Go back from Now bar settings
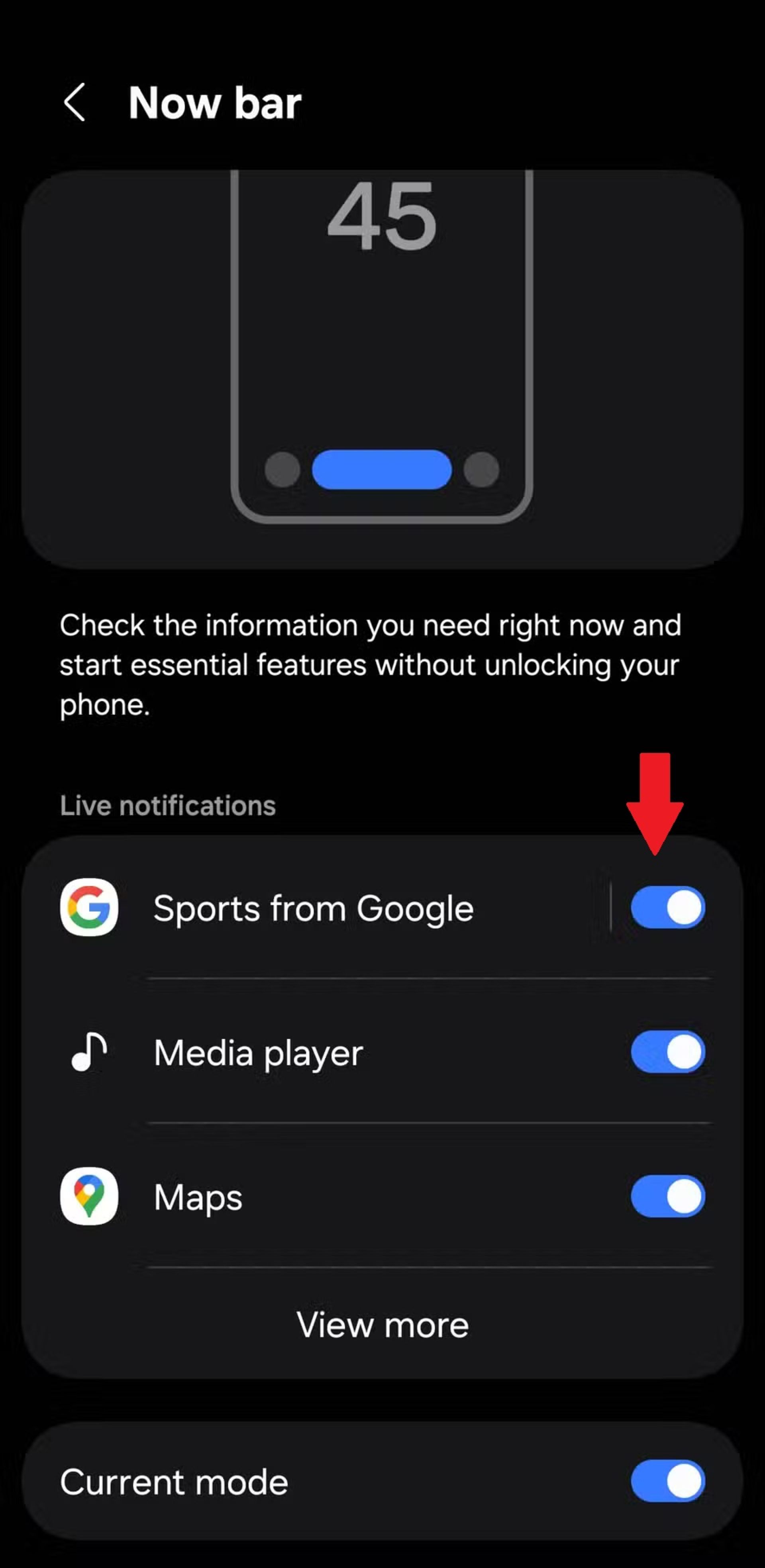The height and width of the screenshot is (1568, 765). tap(74, 102)
